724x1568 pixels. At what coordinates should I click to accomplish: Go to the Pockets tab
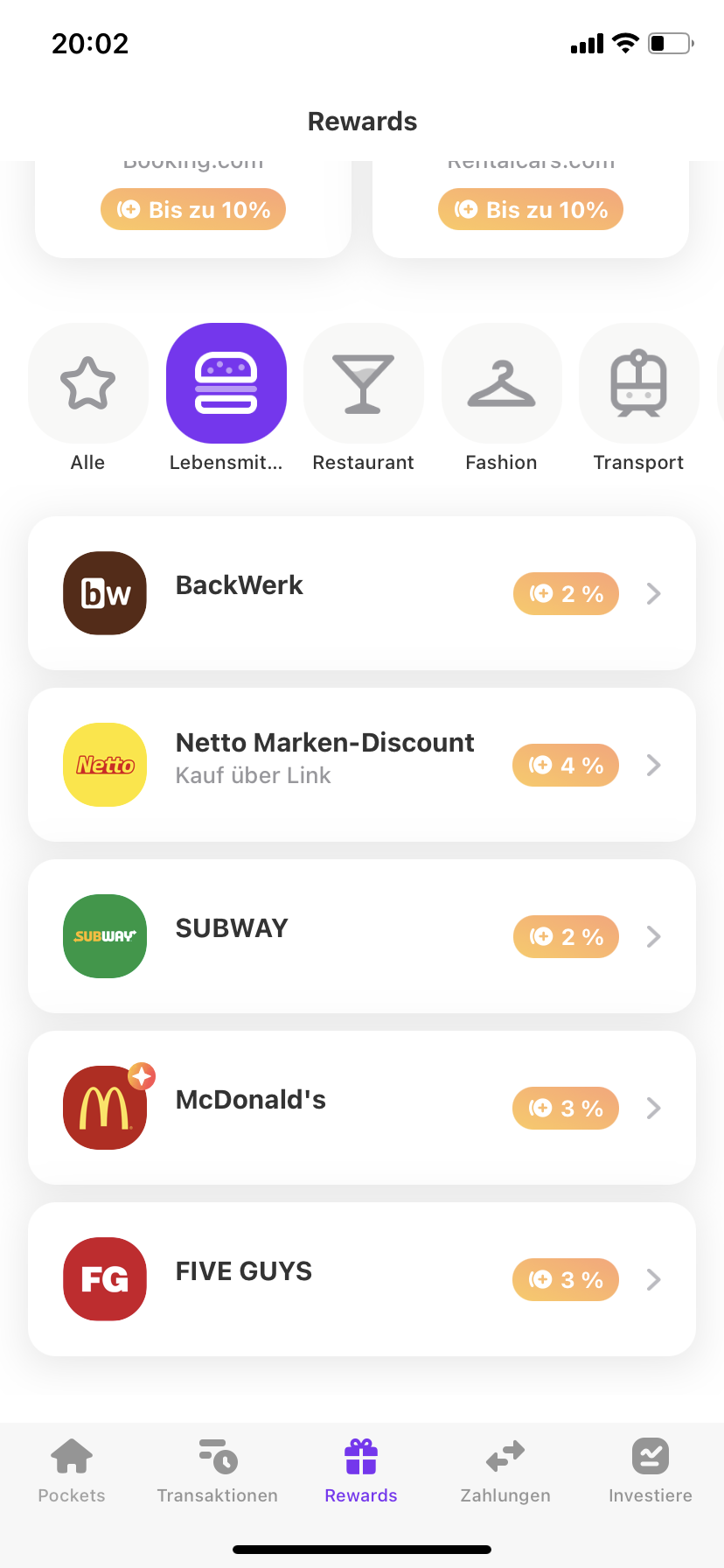pyautogui.click(x=72, y=1472)
